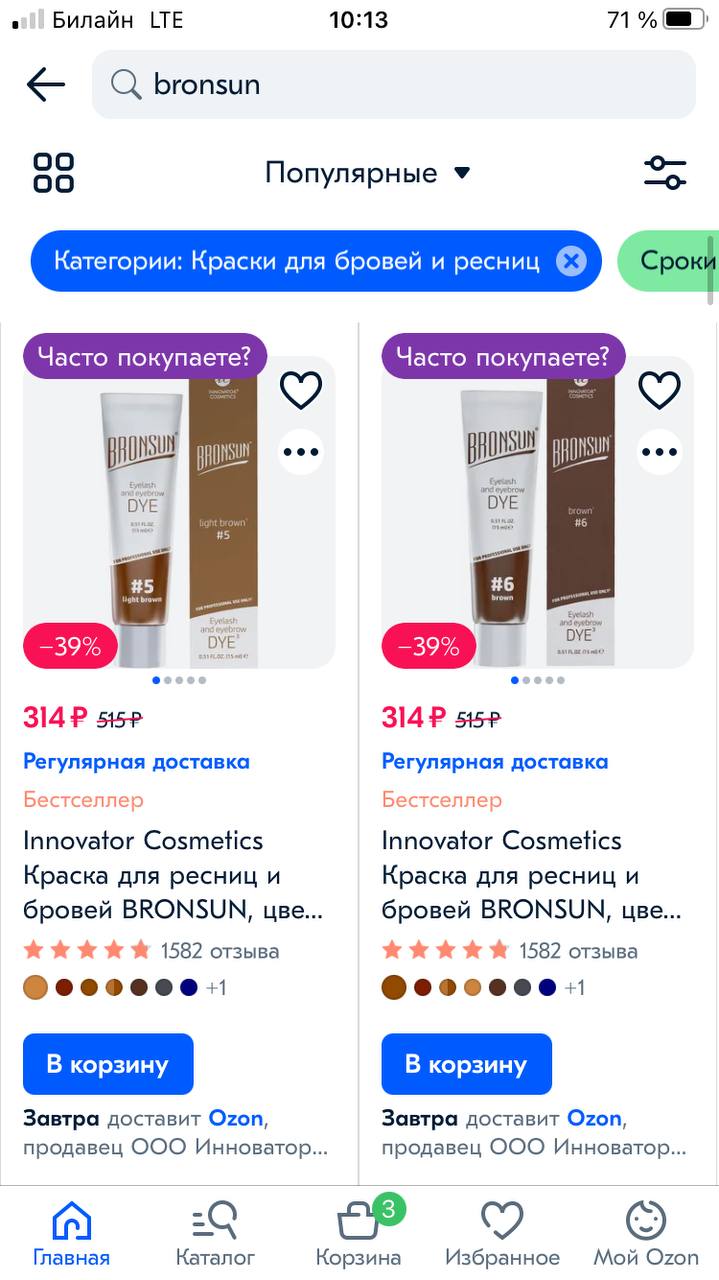Select the green Сроки filter chip
Screen dimensions: 719x1280
668,261
